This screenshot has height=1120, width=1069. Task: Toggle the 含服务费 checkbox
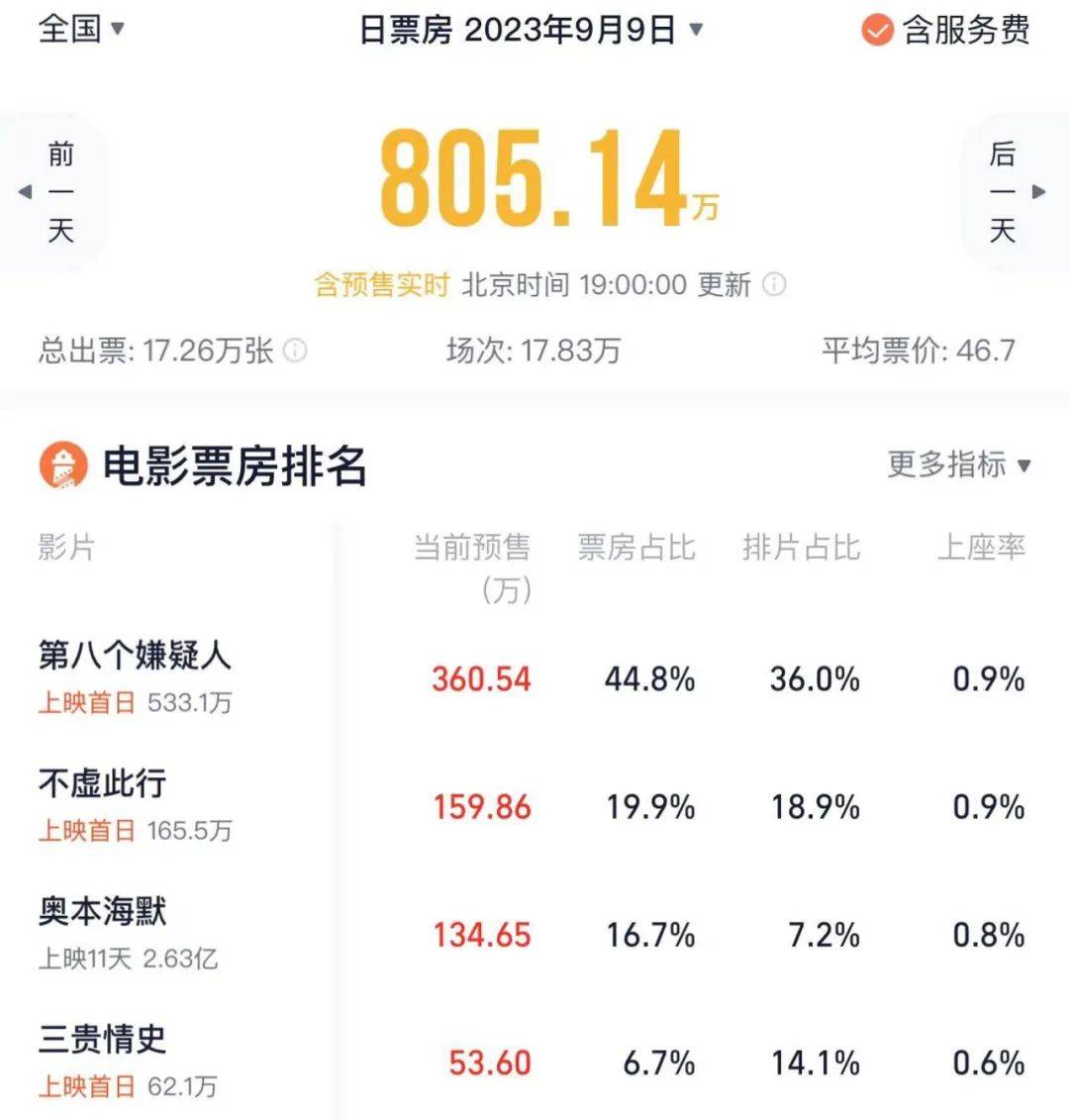(x=877, y=31)
